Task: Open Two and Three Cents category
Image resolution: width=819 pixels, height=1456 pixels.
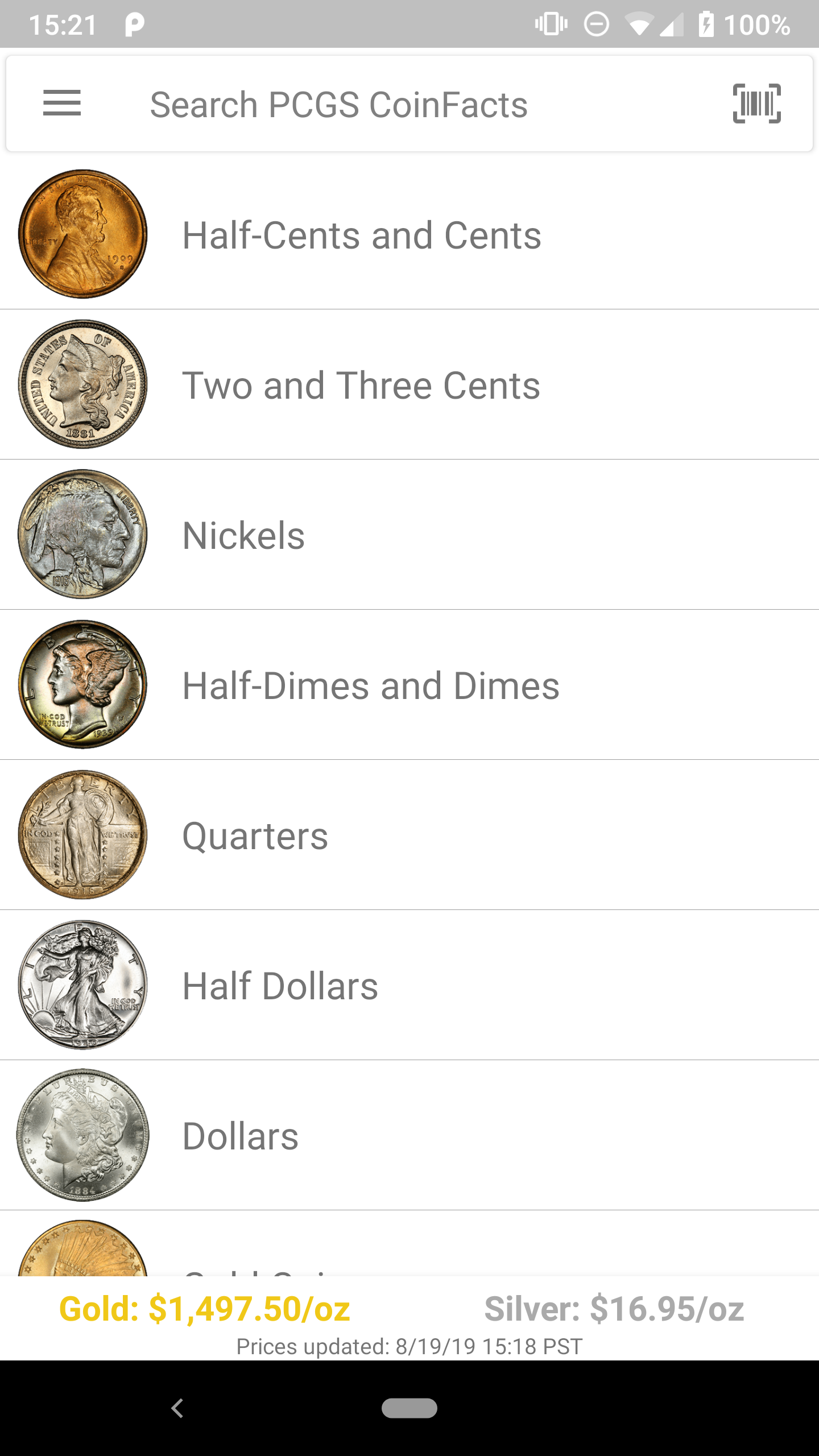Action: click(409, 384)
